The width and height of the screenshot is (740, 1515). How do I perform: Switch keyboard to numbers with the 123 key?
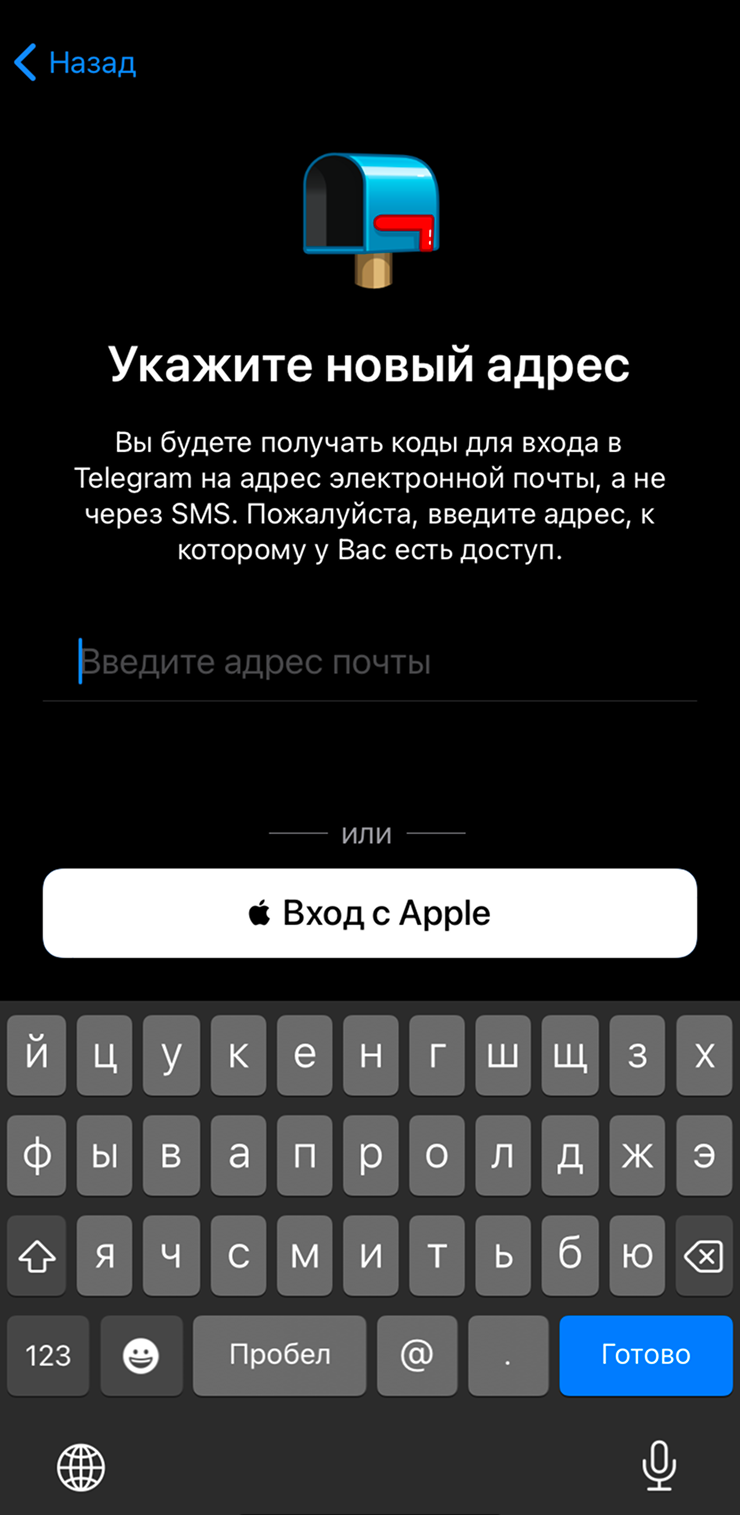coord(48,1355)
